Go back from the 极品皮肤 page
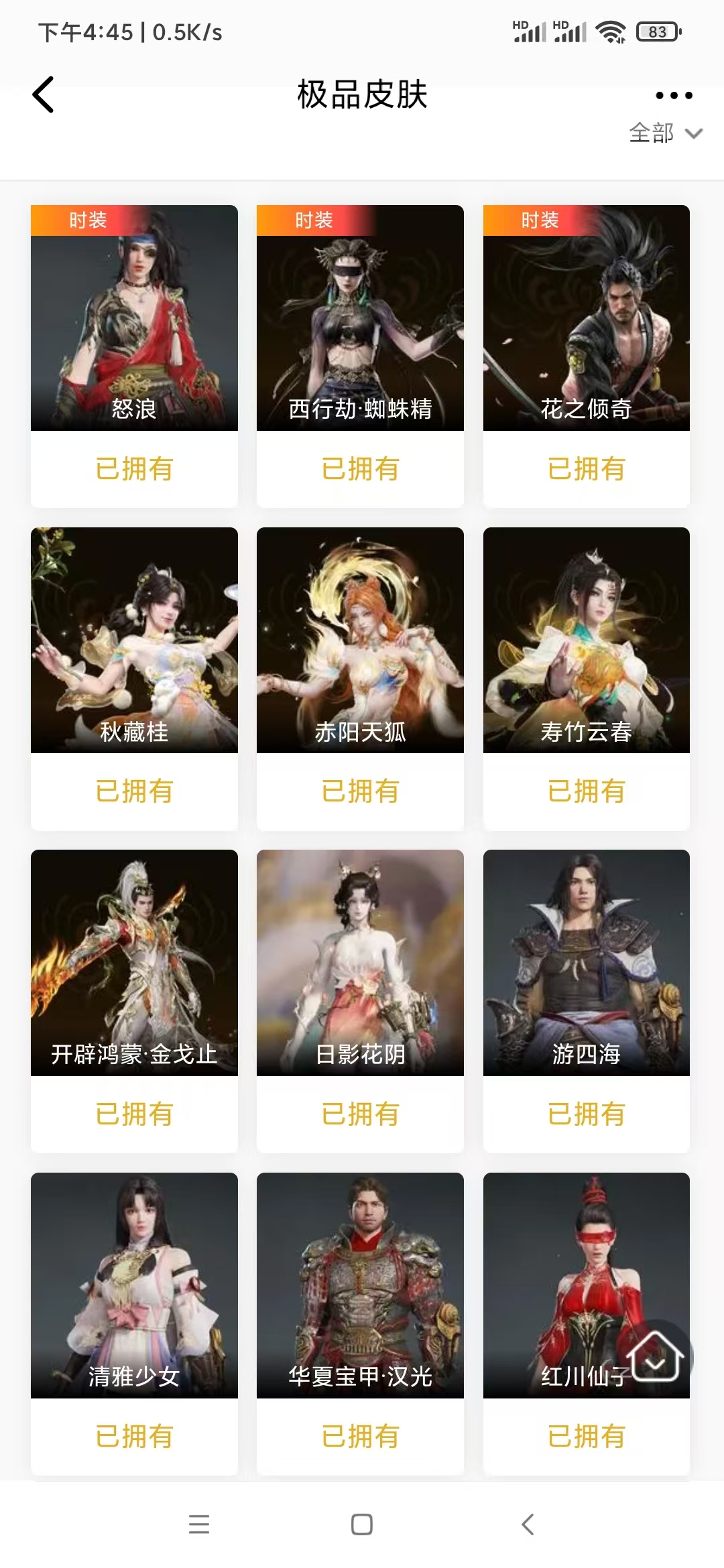Image resolution: width=724 pixels, height=1568 pixels. (44, 95)
